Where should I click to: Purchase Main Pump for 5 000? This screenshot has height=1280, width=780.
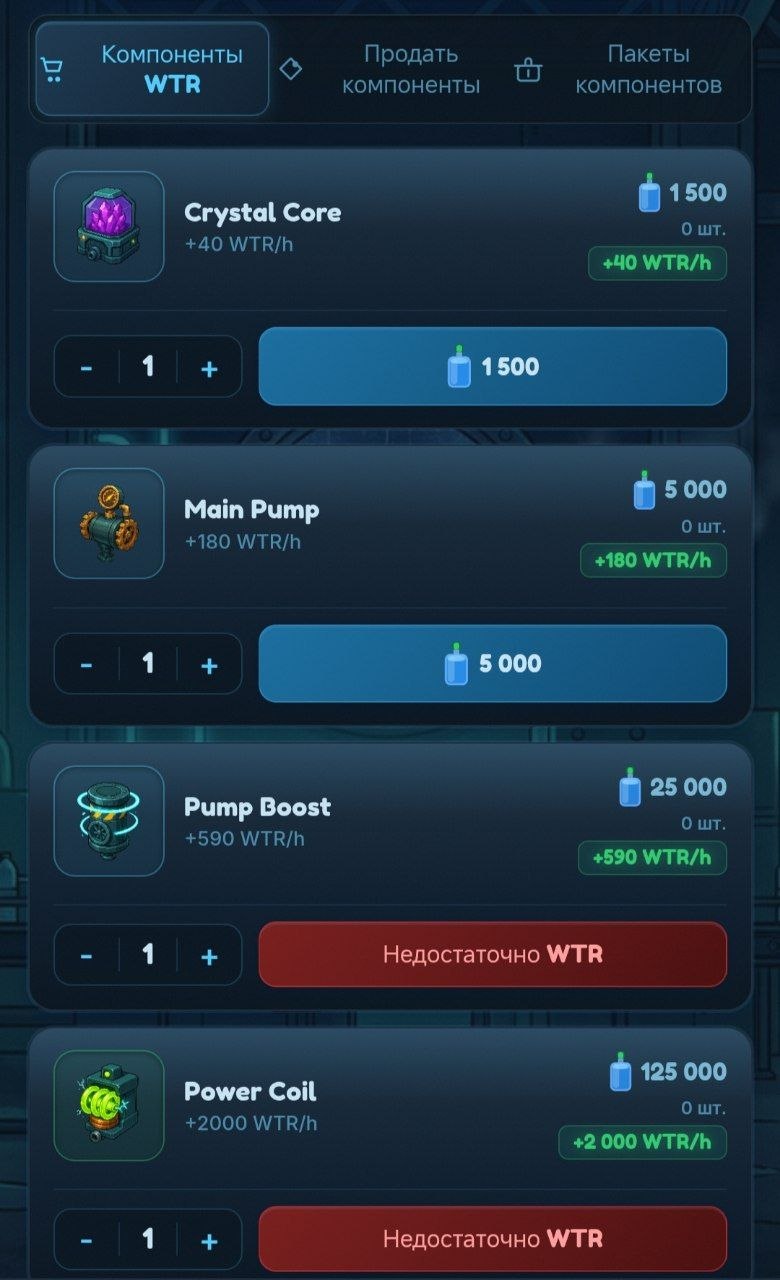(492, 664)
